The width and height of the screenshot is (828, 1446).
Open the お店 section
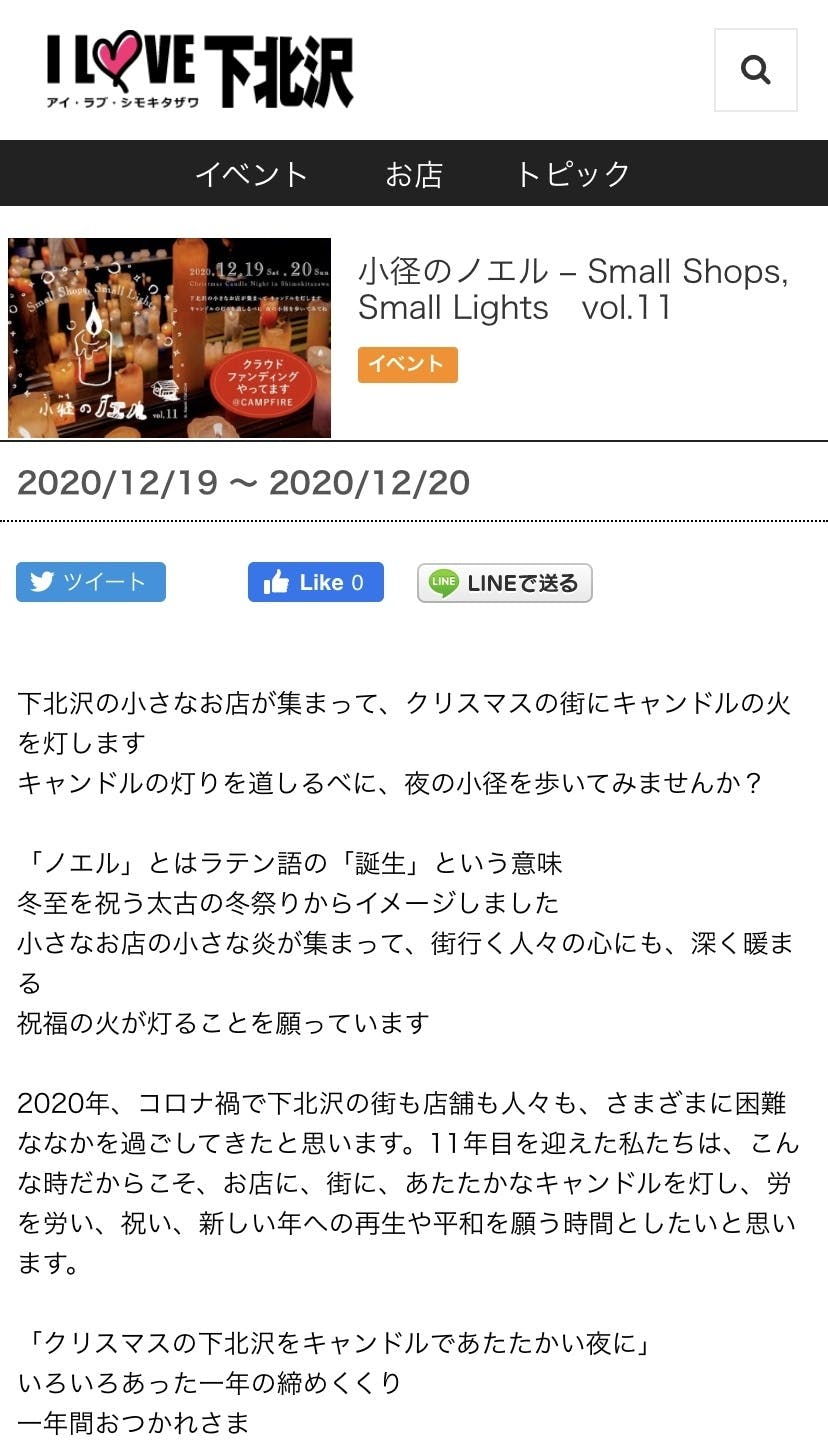[x=413, y=174]
